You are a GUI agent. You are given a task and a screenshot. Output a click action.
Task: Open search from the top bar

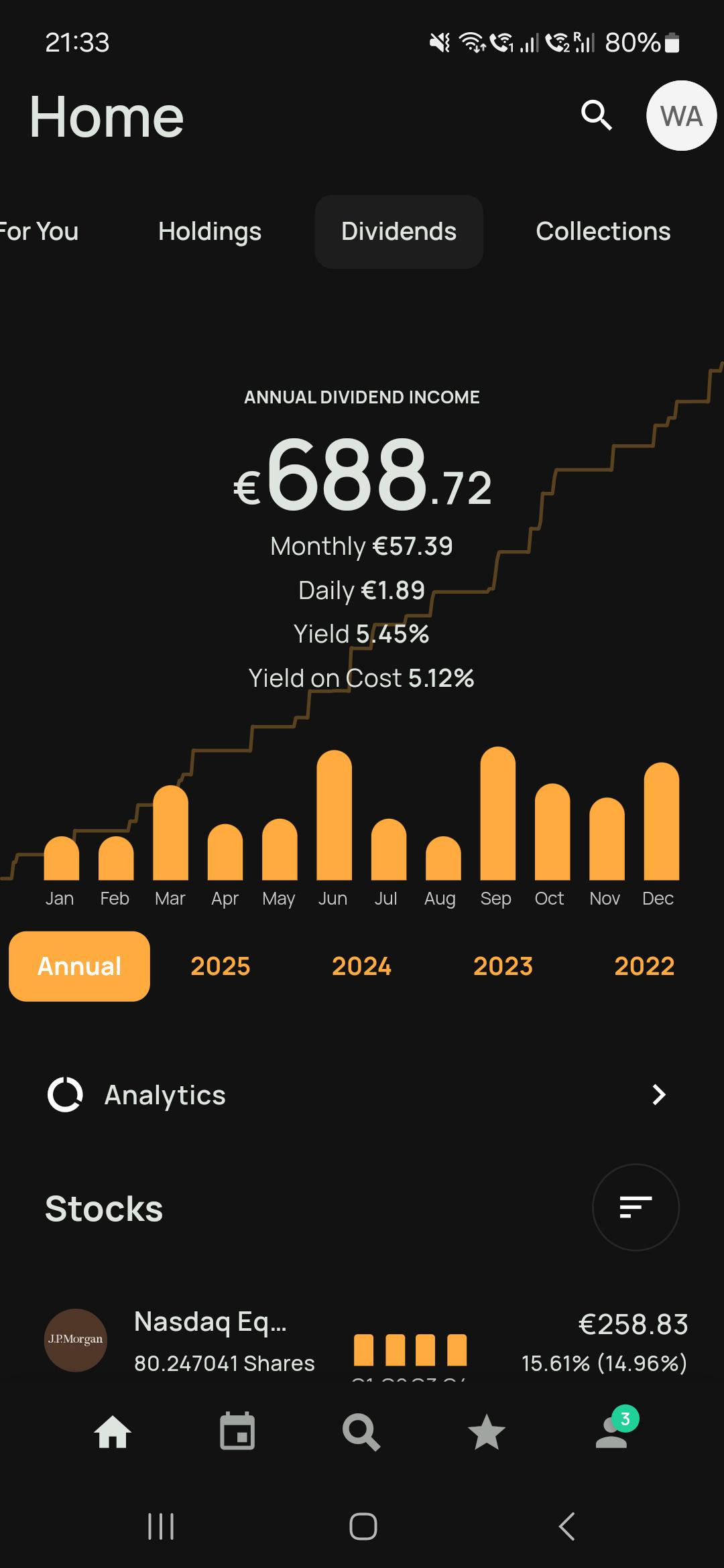596,115
